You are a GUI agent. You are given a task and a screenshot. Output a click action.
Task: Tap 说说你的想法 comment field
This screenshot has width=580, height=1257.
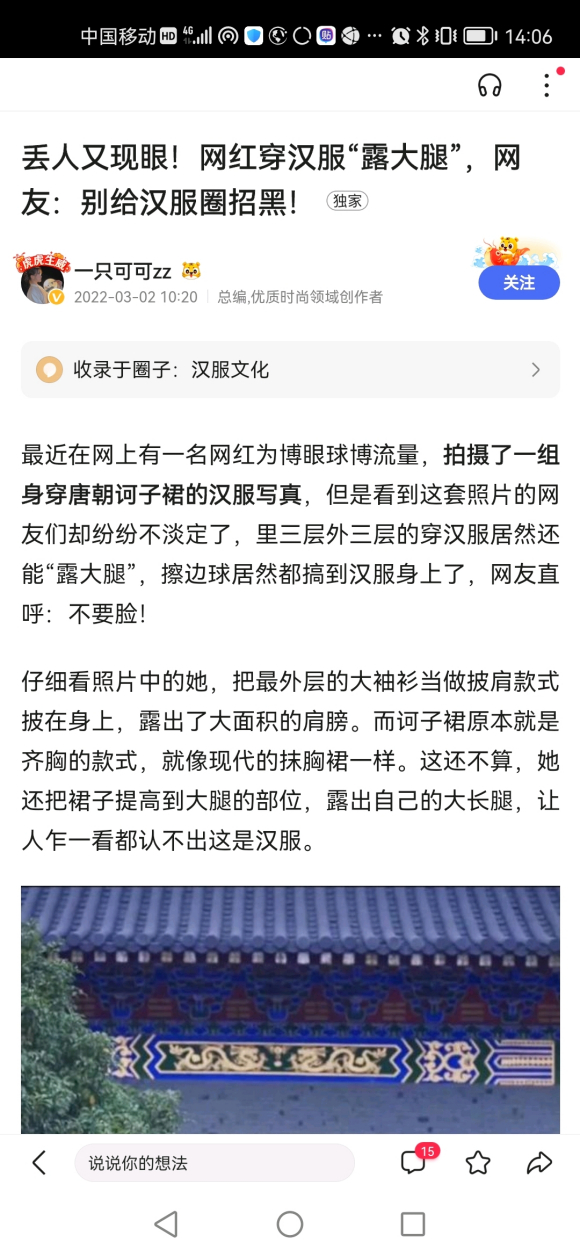[214, 1163]
